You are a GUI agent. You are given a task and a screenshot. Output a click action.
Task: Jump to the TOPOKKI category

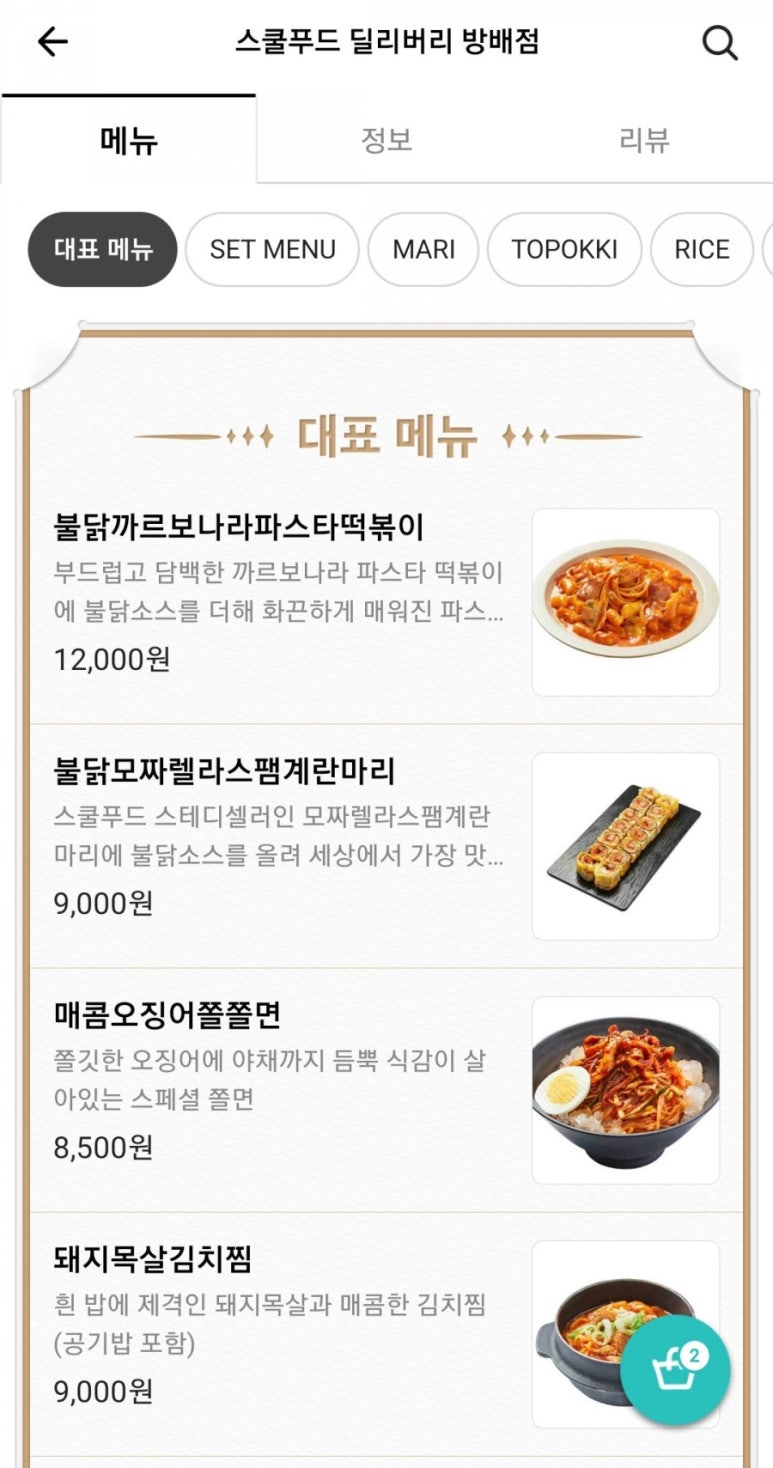pyautogui.click(x=564, y=249)
